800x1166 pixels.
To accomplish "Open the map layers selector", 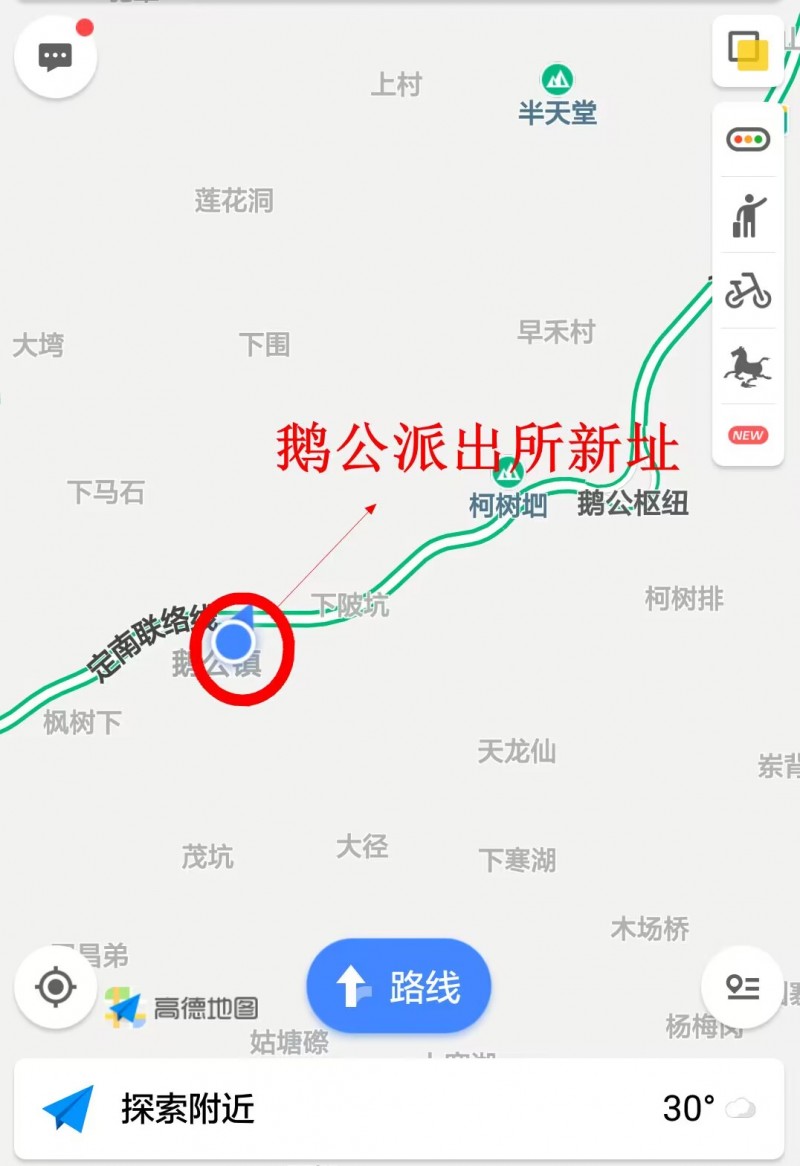I will click(x=747, y=50).
